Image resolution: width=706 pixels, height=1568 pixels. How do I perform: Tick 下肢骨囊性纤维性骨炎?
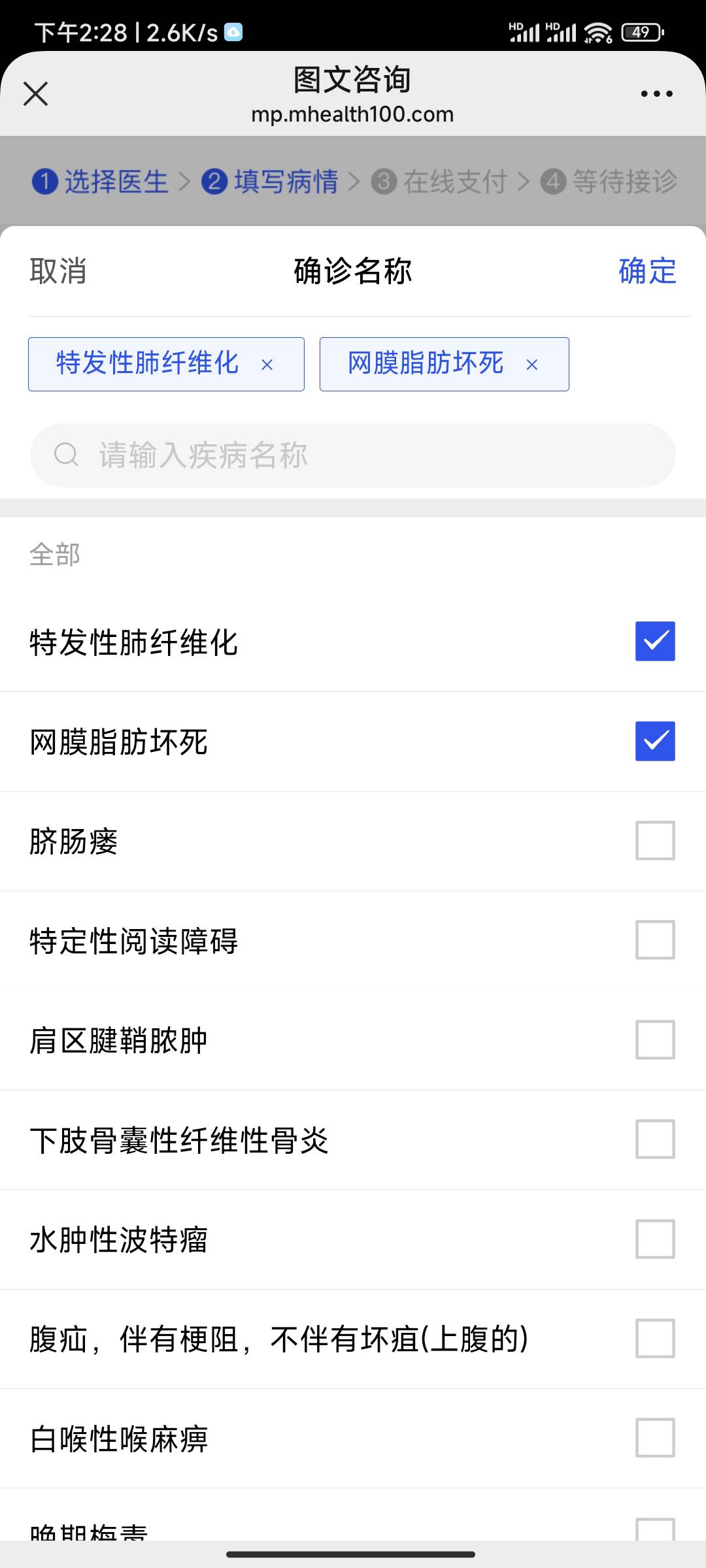pos(655,1139)
